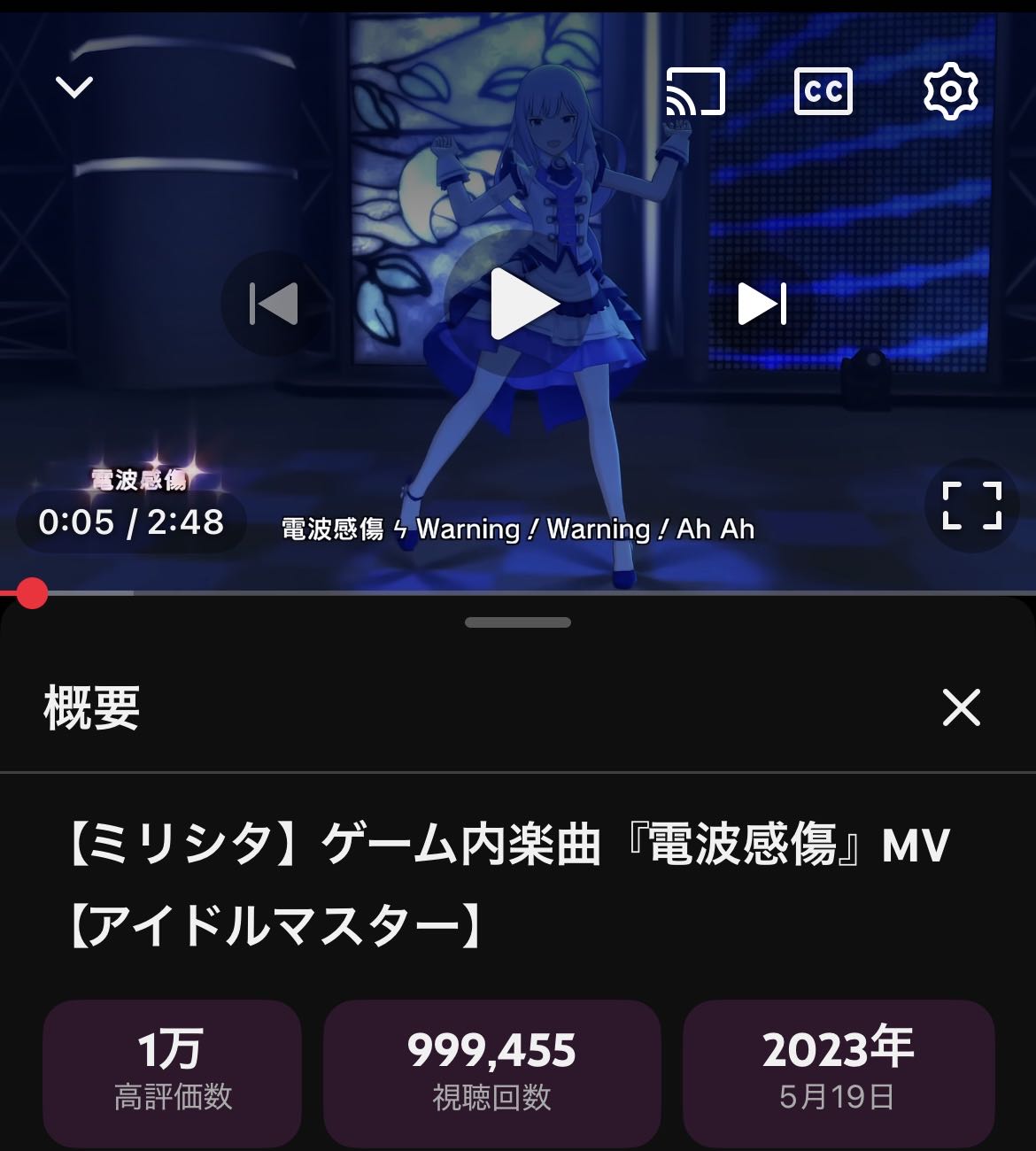
Task: Skip back to the previous video
Action: coord(273,304)
